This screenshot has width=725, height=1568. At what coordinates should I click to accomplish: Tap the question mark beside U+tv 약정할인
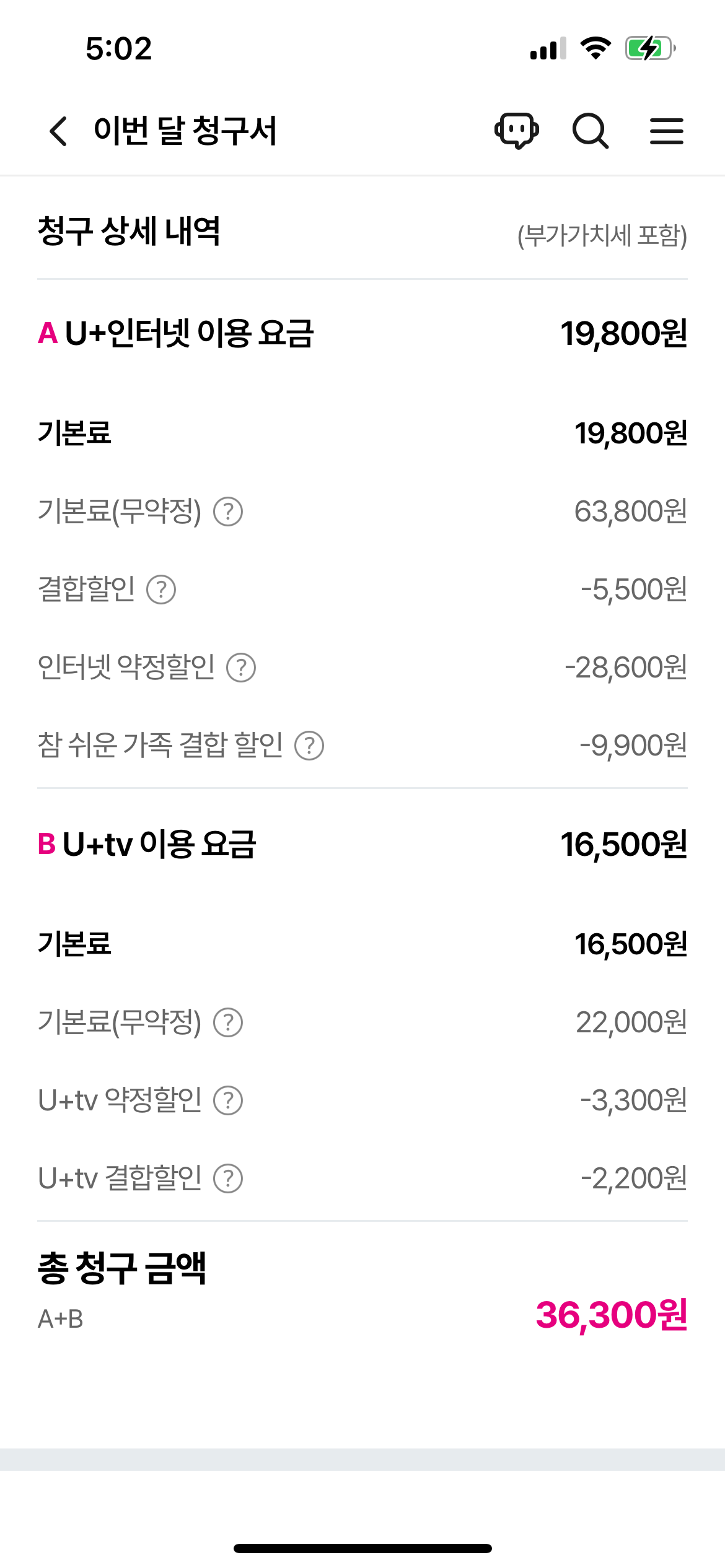[229, 1100]
